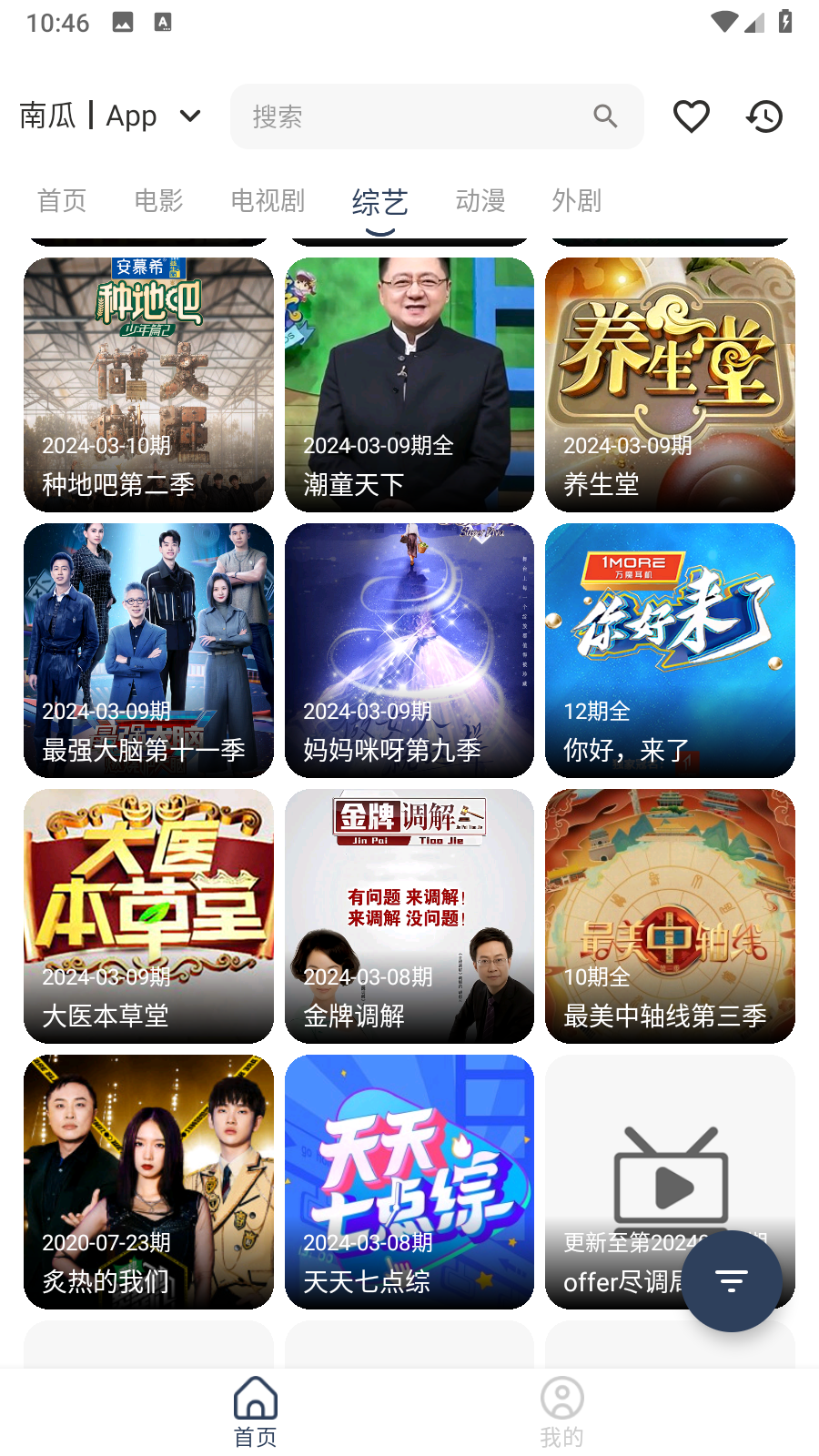Open favorites heart icon
The height and width of the screenshot is (1456, 819).
[691, 116]
